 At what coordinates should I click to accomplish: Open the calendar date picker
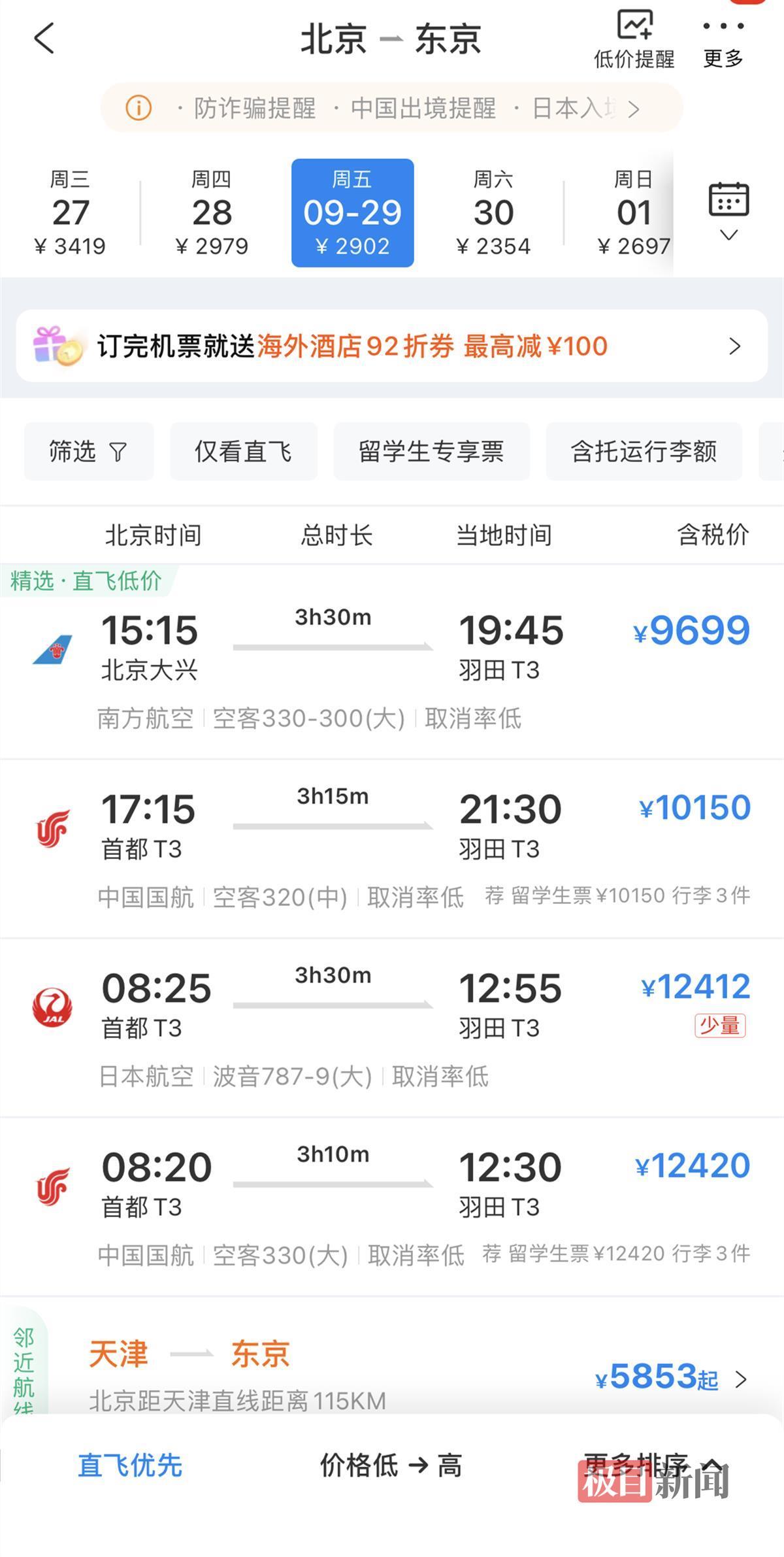(x=728, y=210)
